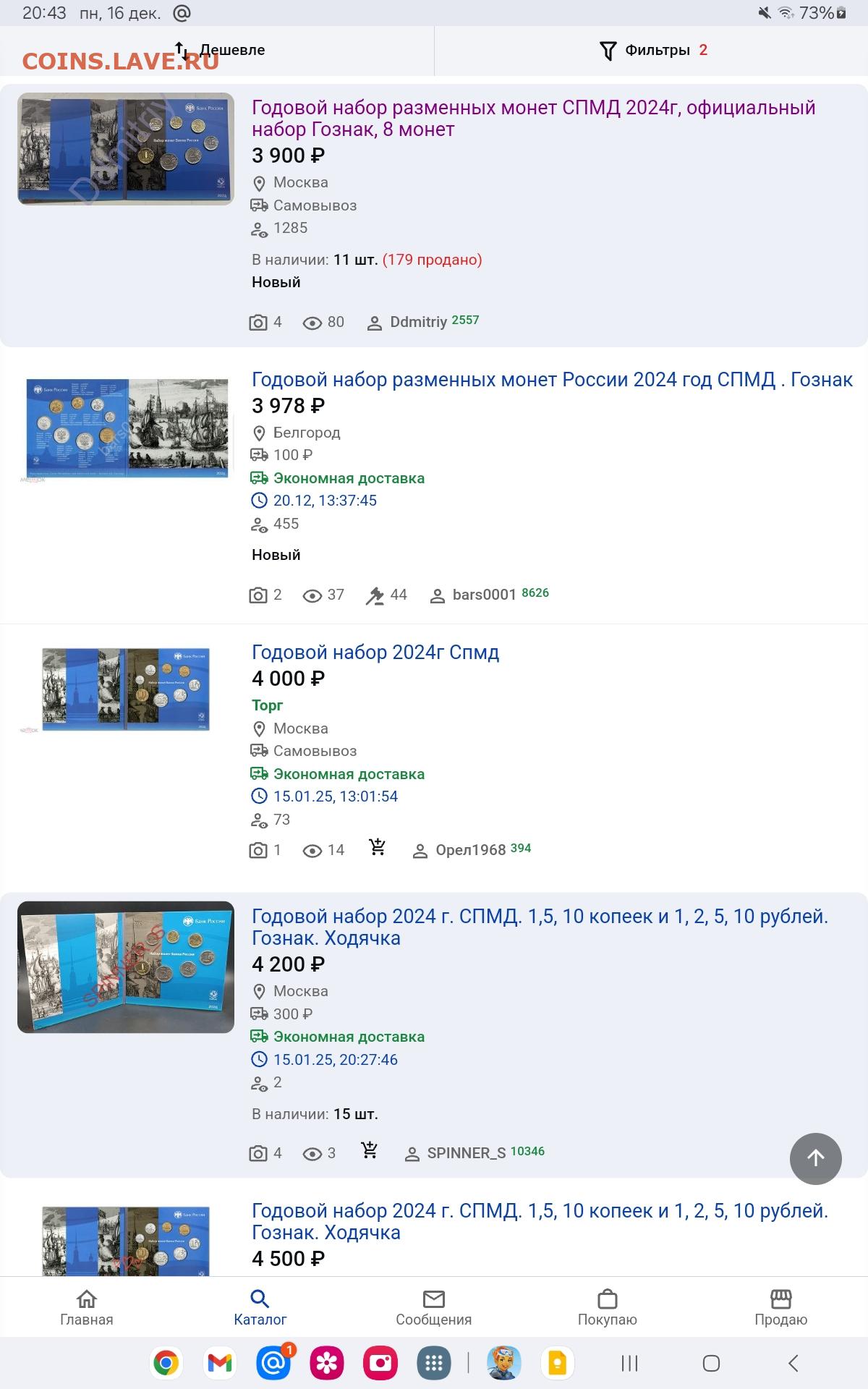The height and width of the screenshot is (1389, 868).
Task: Open the 3 978 ₽ Белгород coin set listing
Action: tap(552, 380)
